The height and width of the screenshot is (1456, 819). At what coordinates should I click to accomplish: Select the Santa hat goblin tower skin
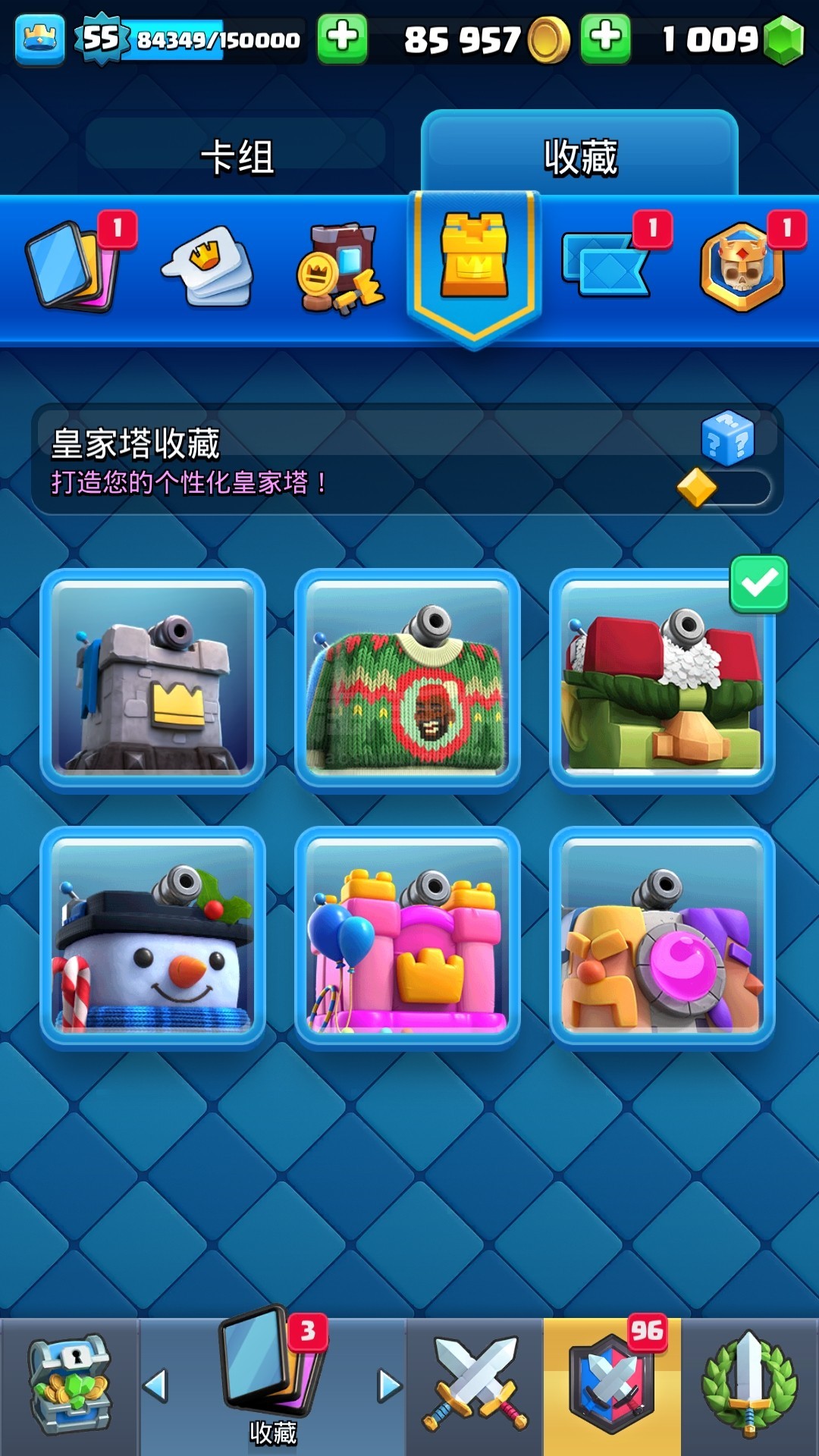662,679
